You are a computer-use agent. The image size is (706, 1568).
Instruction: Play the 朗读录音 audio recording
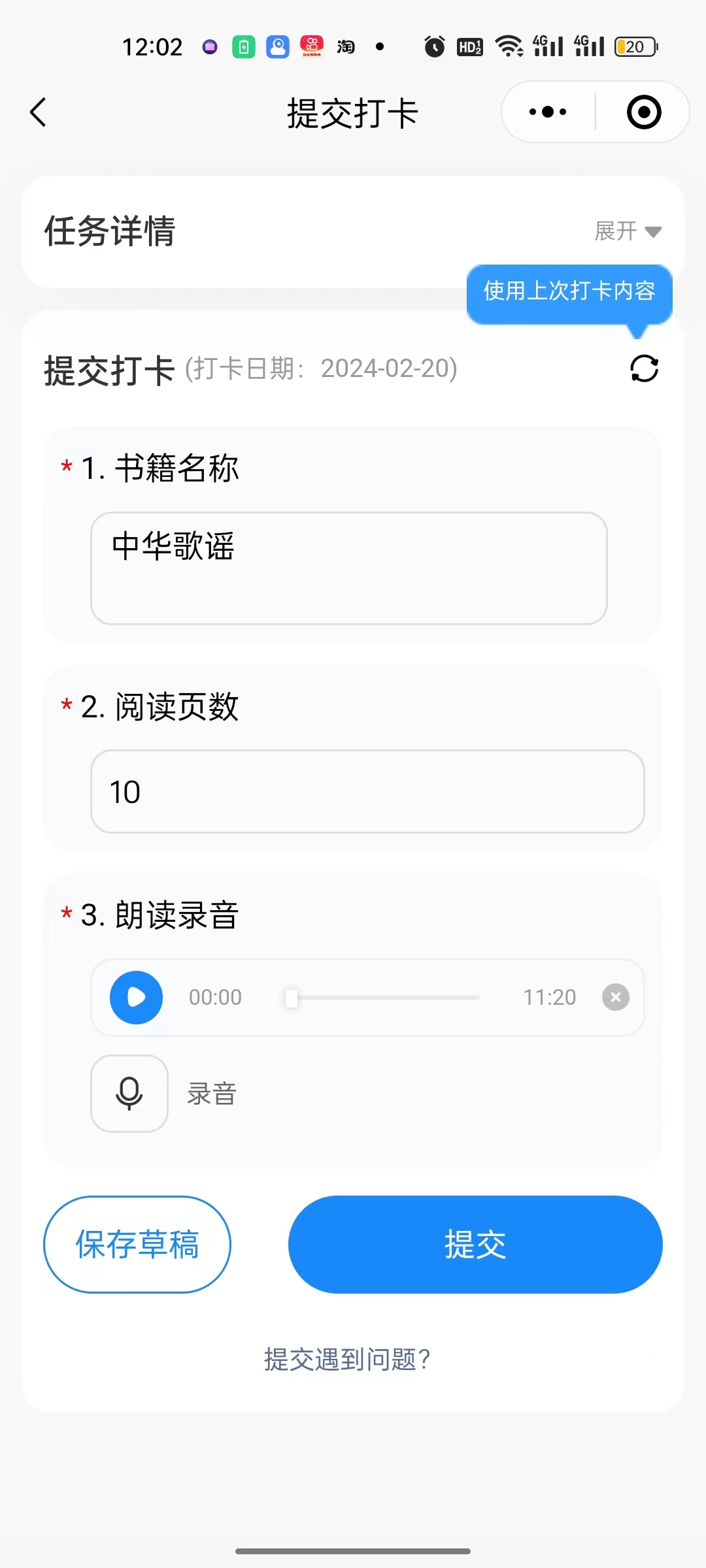(x=135, y=998)
